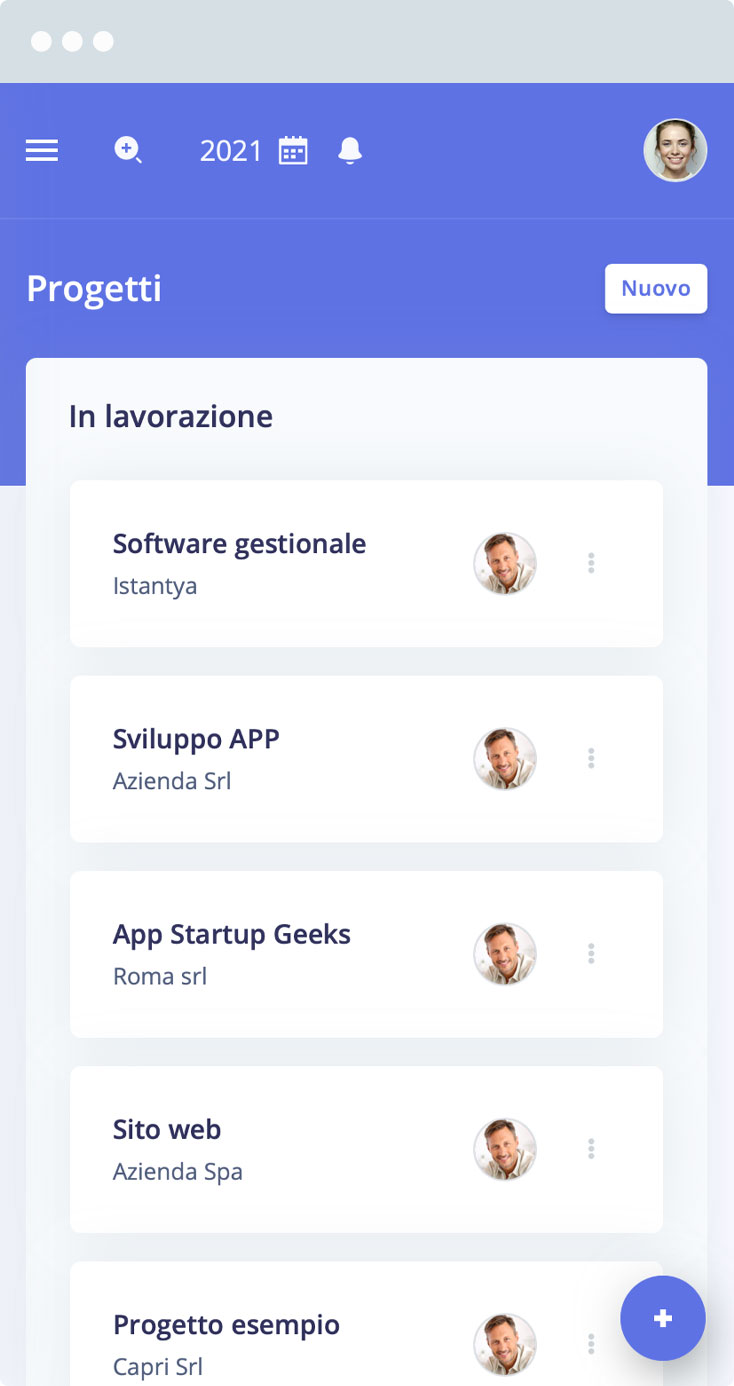
Task: Open overflow menu for Sito web
Action: pyautogui.click(x=591, y=1149)
